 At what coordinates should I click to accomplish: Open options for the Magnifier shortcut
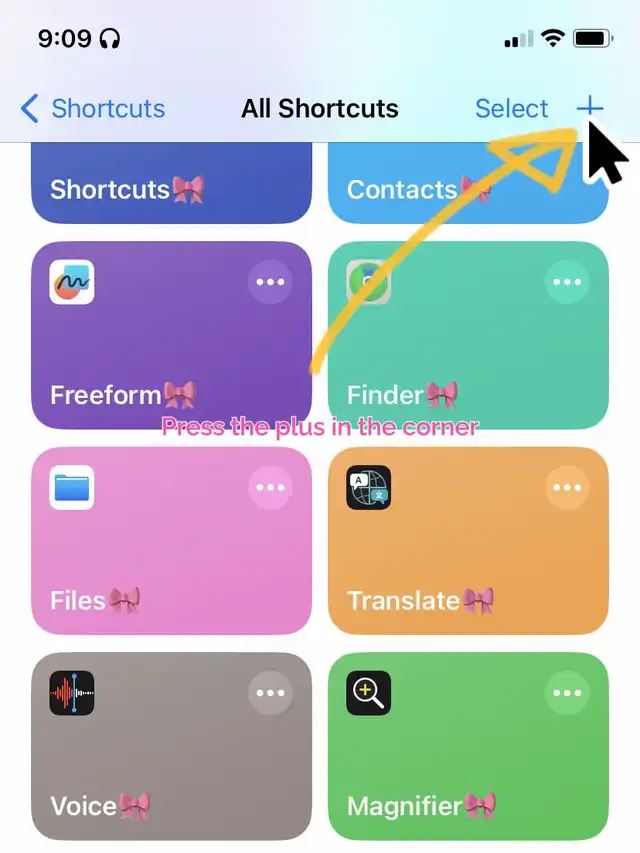(x=567, y=693)
